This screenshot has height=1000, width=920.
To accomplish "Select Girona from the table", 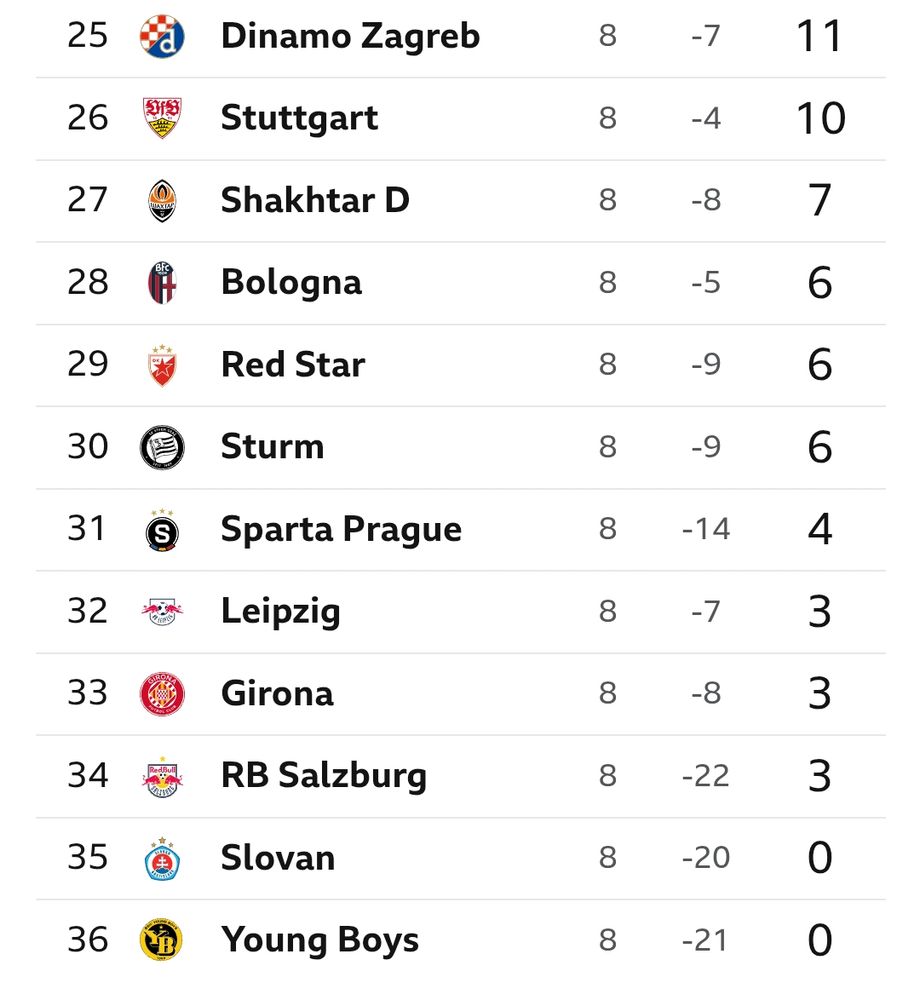I will coord(277,693).
